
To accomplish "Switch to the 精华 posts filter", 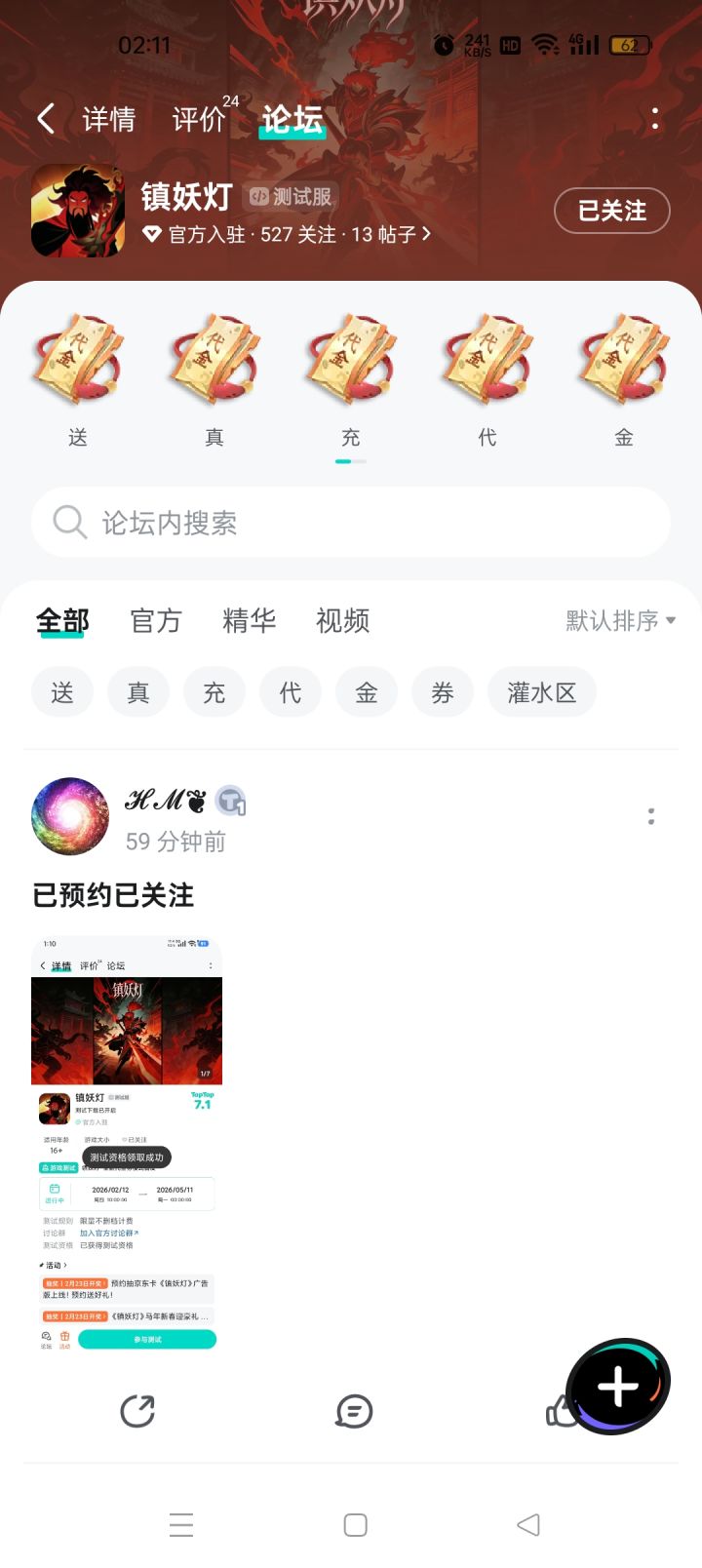I will click(x=249, y=620).
